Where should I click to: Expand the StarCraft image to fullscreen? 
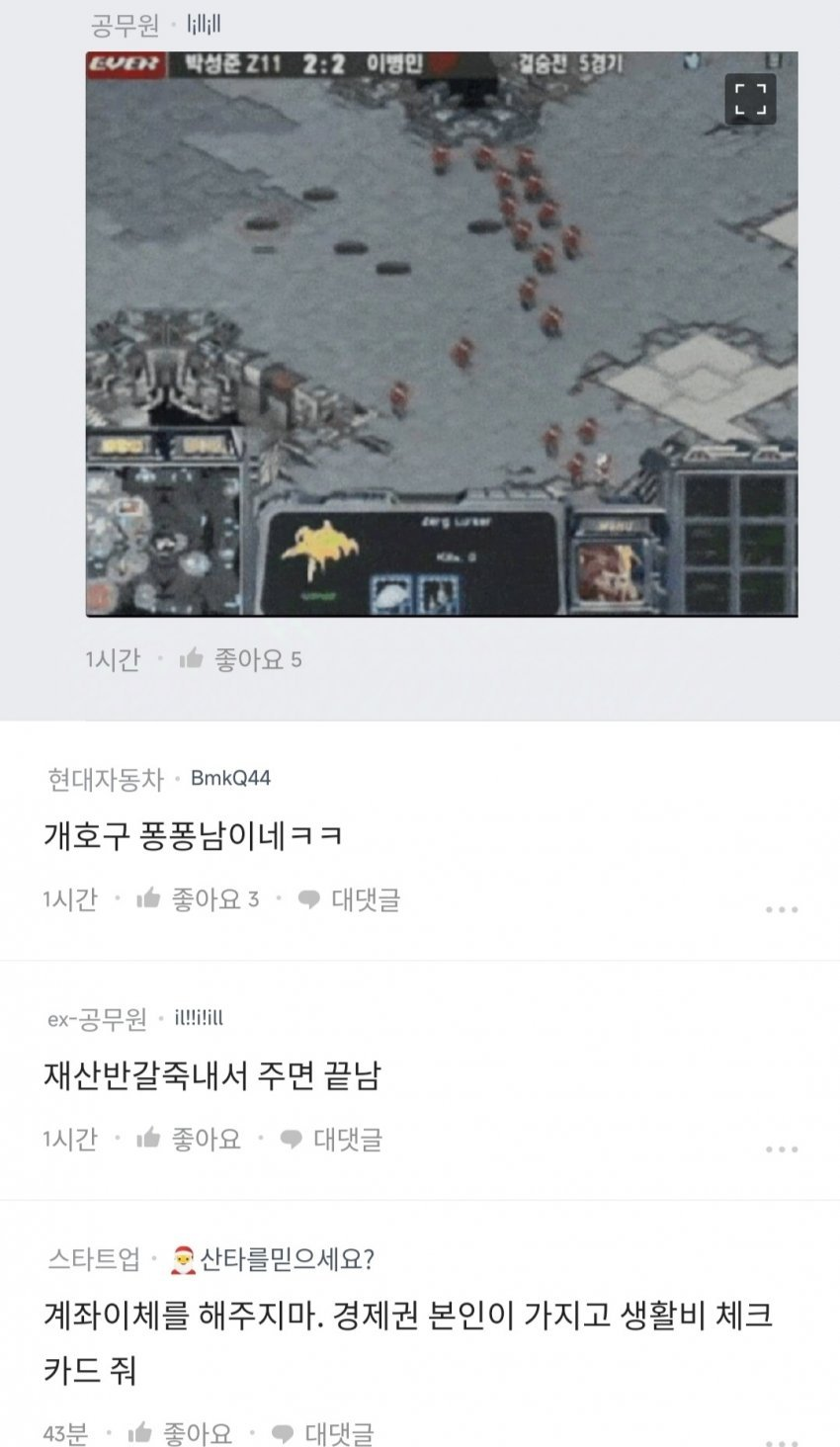tap(750, 99)
